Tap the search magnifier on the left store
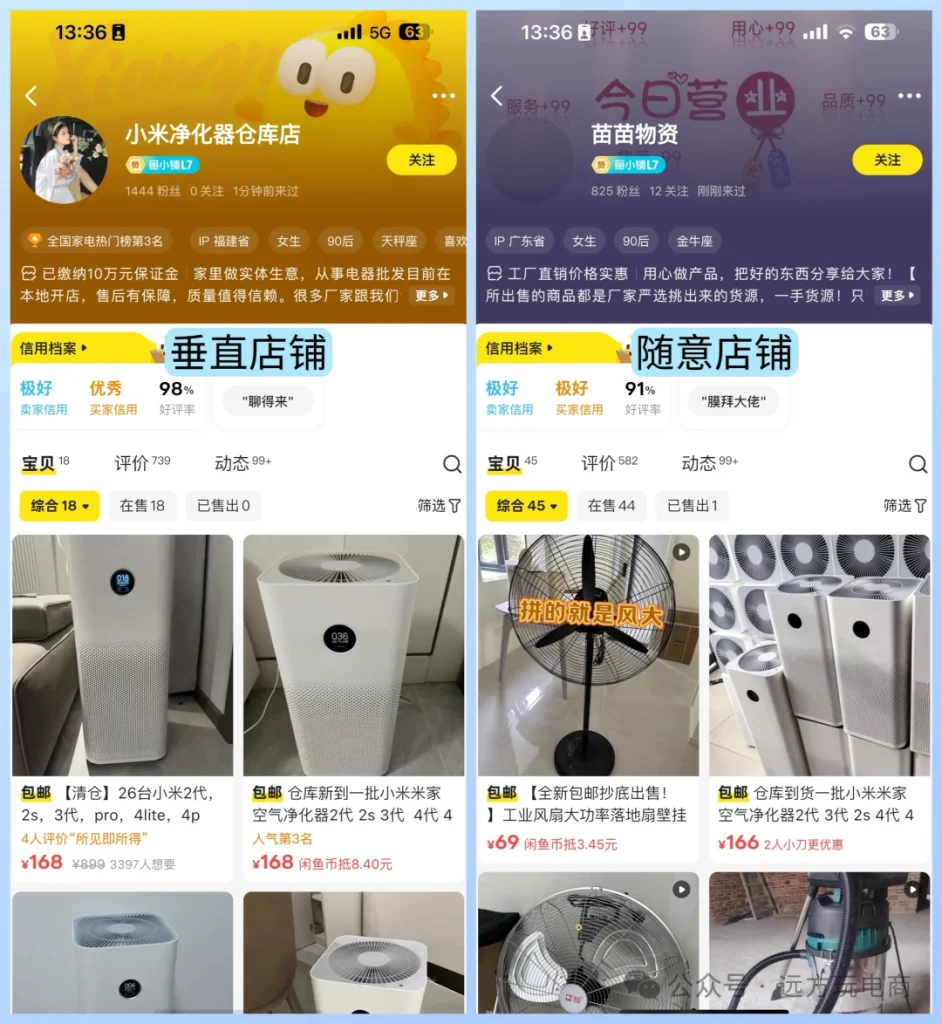Viewport: 942px width, 1024px height. pos(452,464)
